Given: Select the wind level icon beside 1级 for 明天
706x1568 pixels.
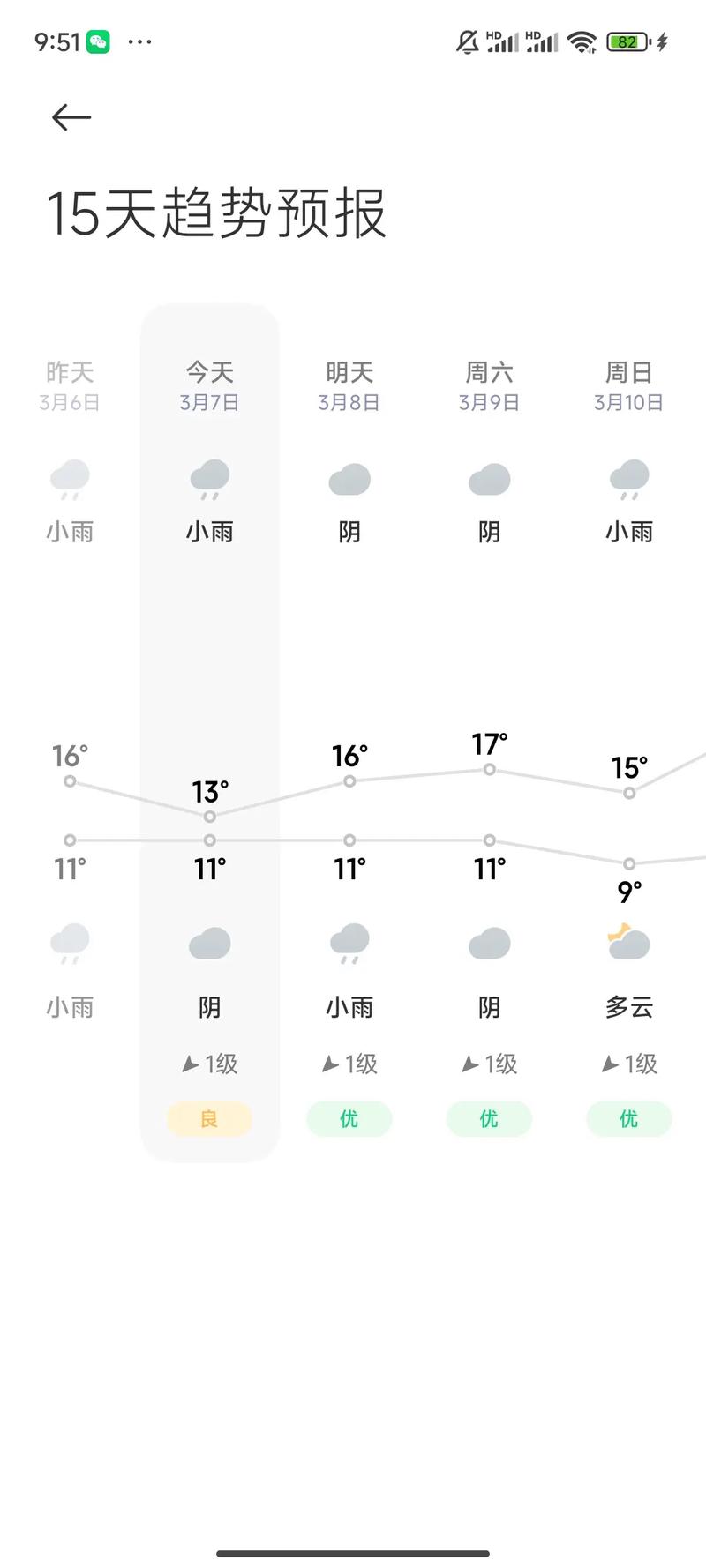Looking at the screenshot, I should pos(327,1064).
